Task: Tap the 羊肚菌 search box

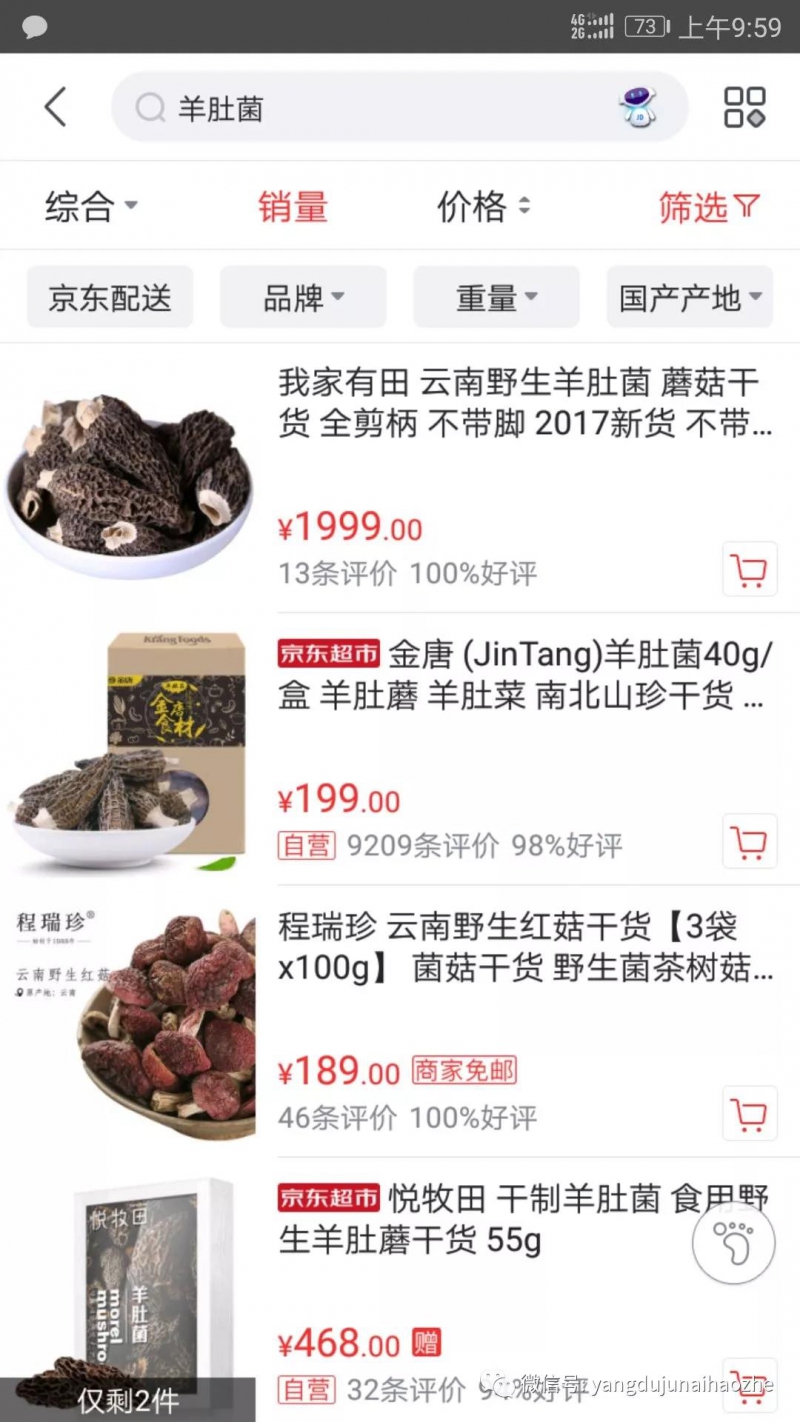Action: 380,108
